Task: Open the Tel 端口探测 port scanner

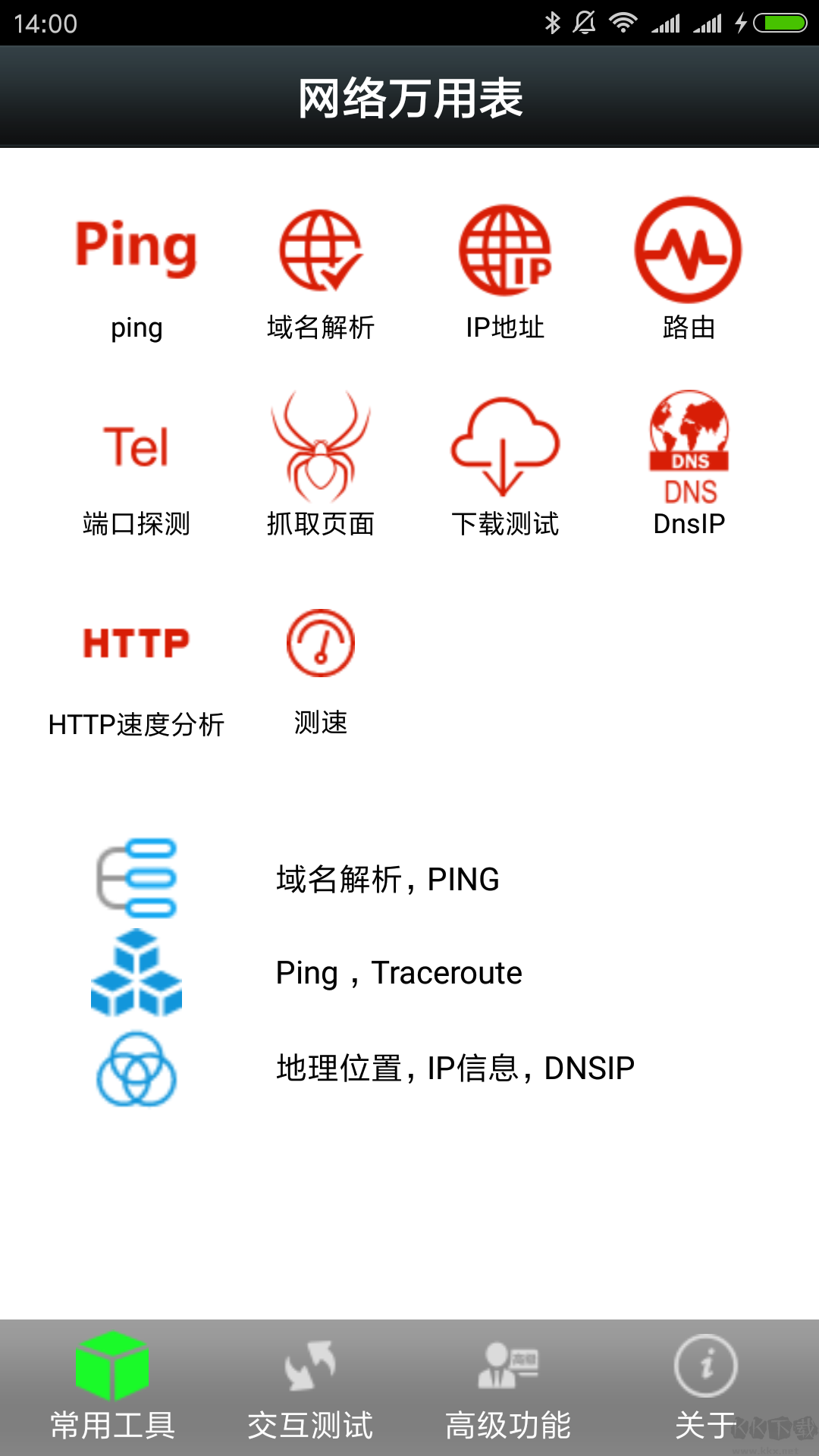Action: pos(136,447)
